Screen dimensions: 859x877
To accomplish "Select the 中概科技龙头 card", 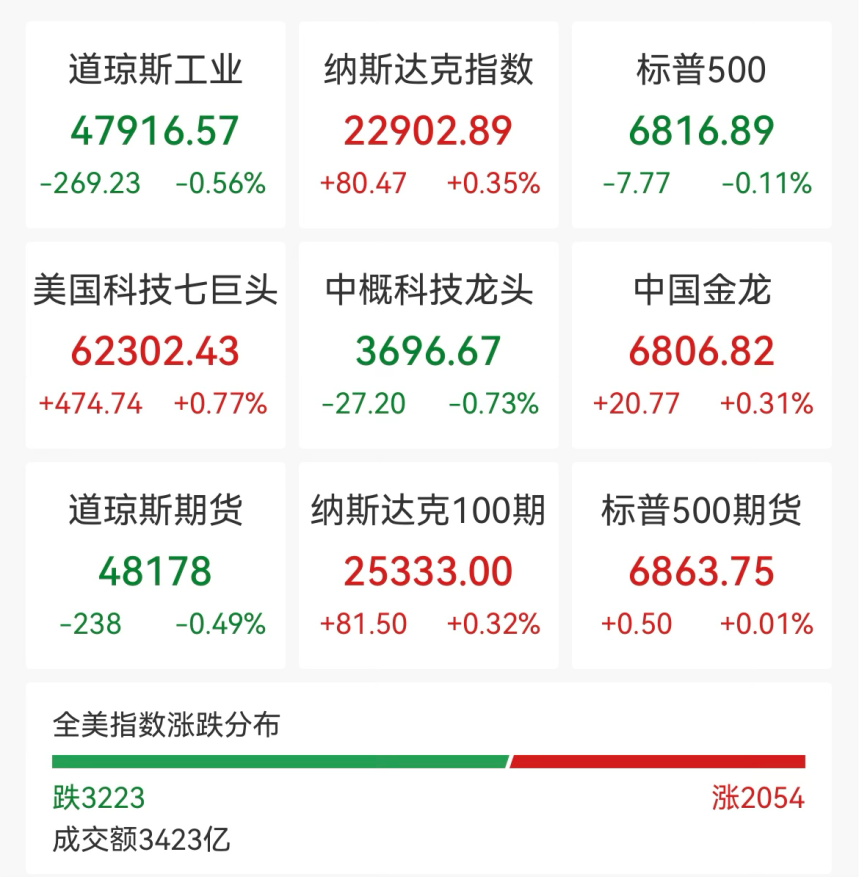I will click(428, 346).
